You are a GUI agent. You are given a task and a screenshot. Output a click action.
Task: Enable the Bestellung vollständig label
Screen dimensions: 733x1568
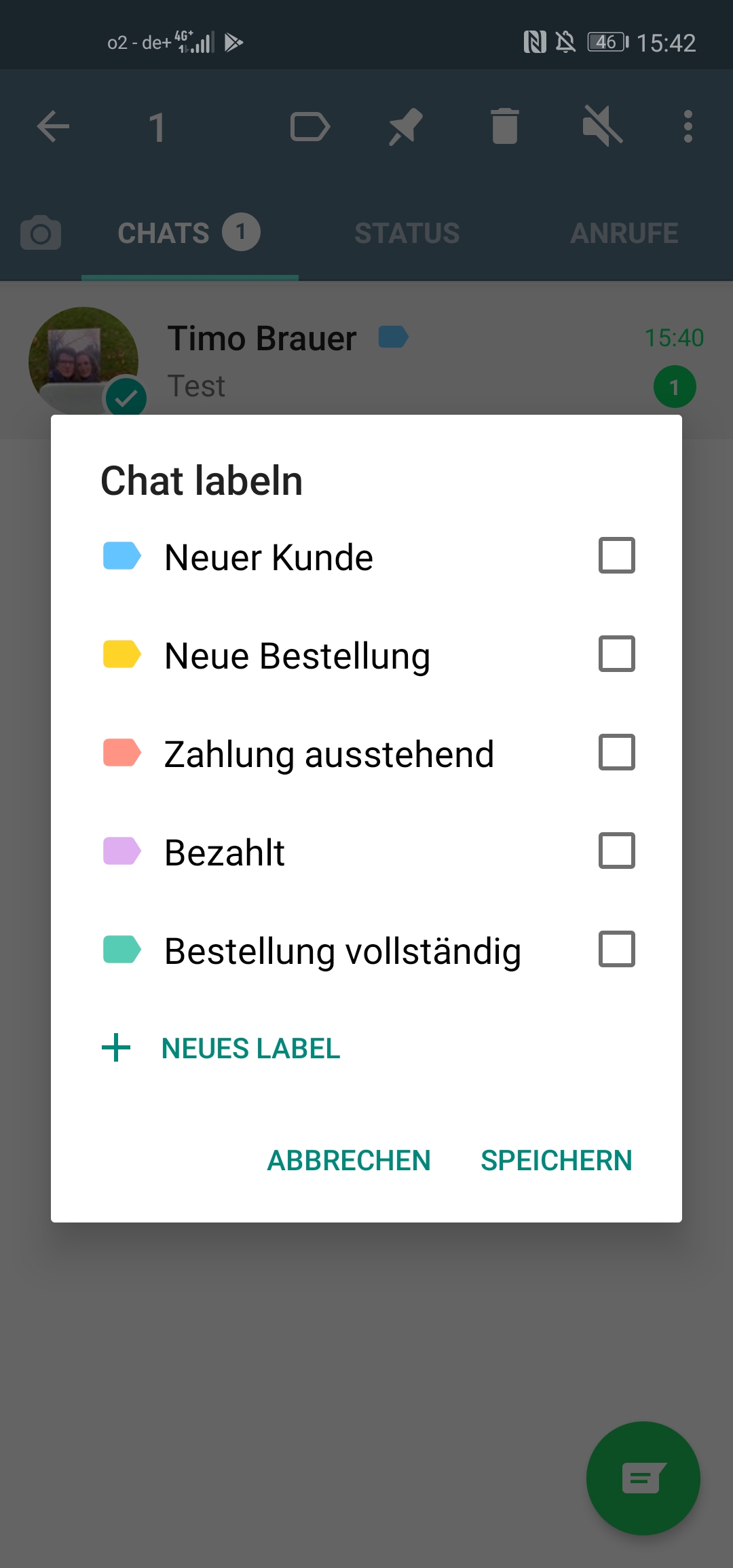[x=616, y=949]
